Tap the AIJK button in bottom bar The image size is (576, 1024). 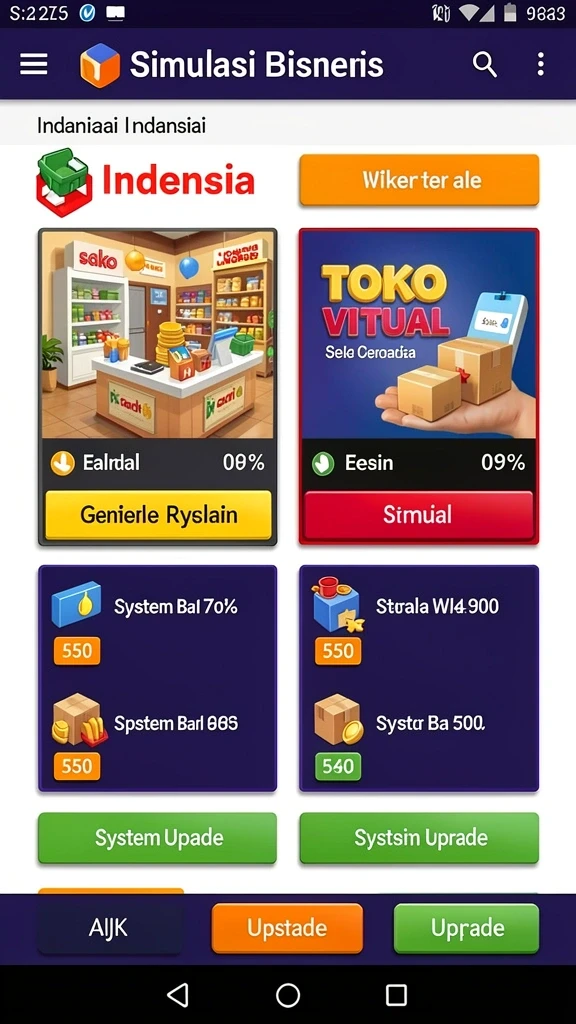[x=108, y=928]
